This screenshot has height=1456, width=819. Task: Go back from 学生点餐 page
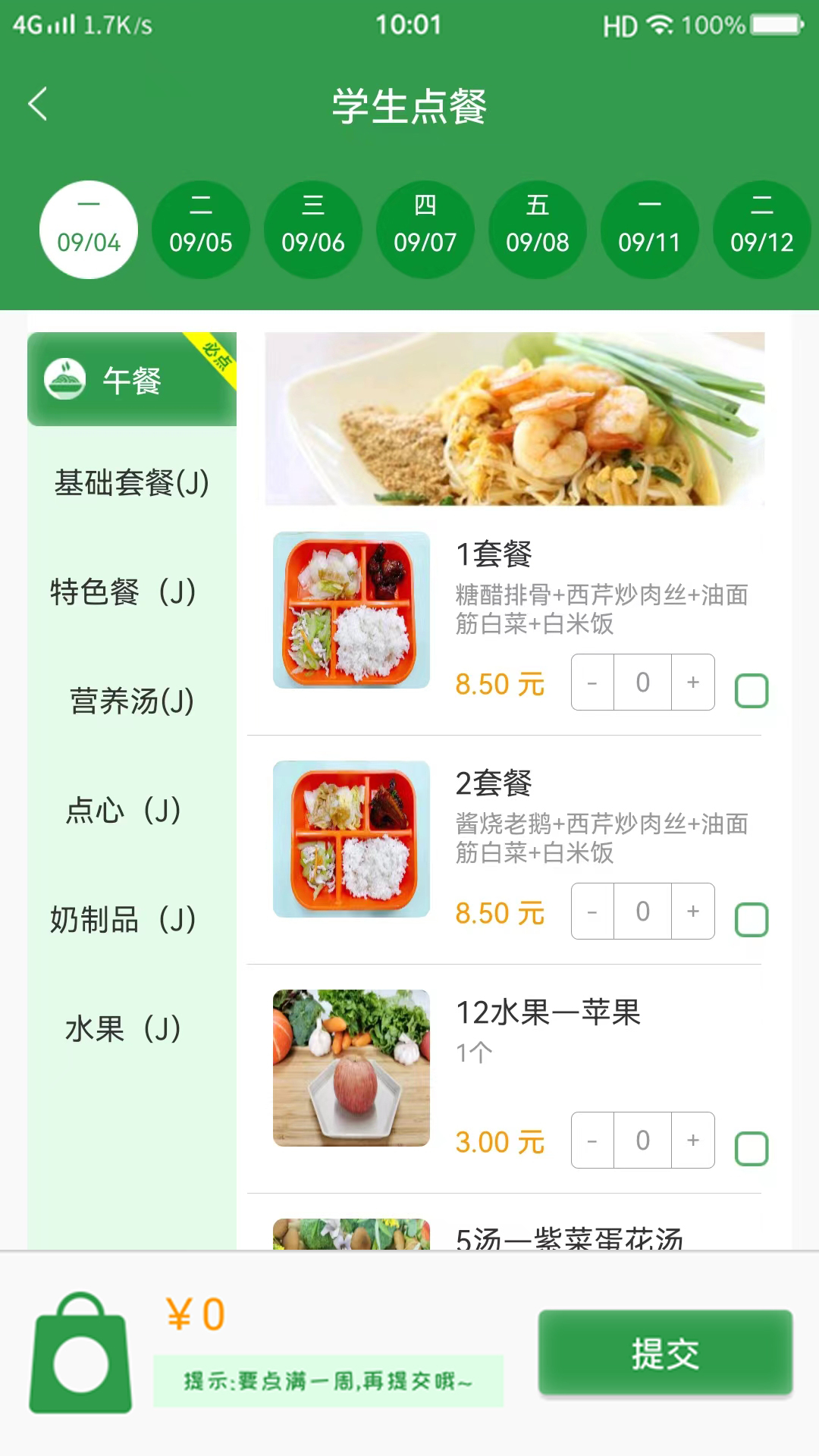pos(38,104)
